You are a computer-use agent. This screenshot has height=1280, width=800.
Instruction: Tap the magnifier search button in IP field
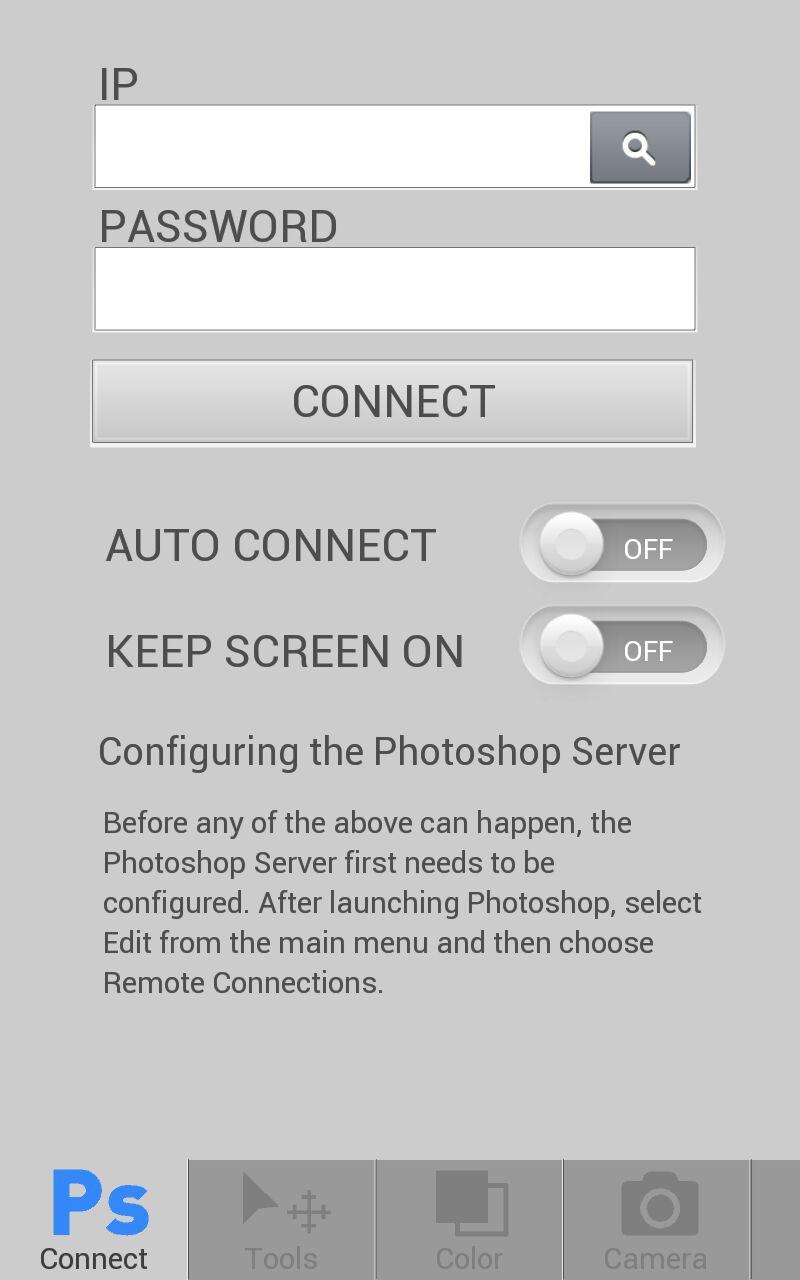click(x=640, y=148)
